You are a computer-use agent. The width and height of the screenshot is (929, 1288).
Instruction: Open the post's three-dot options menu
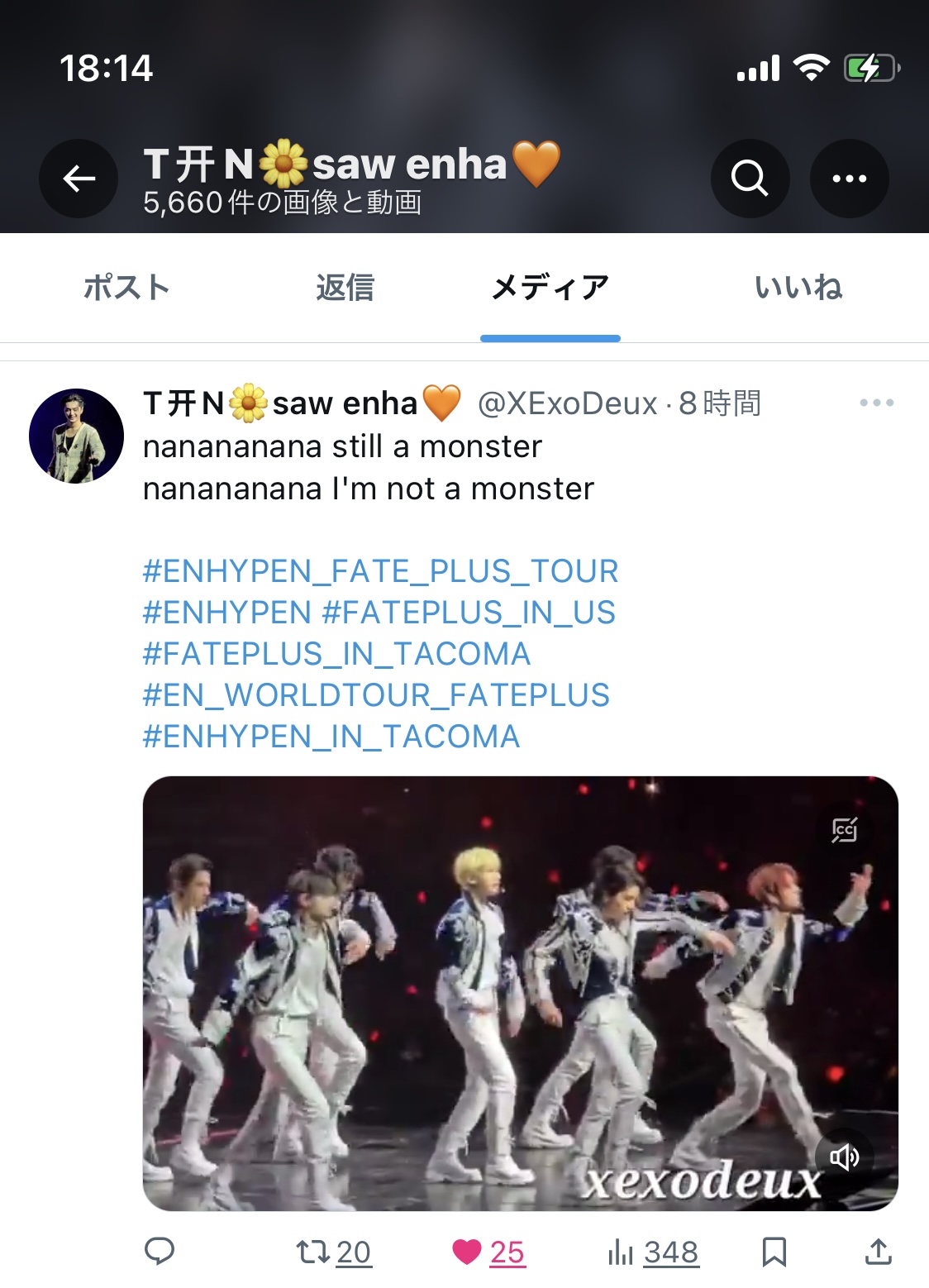[876, 403]
